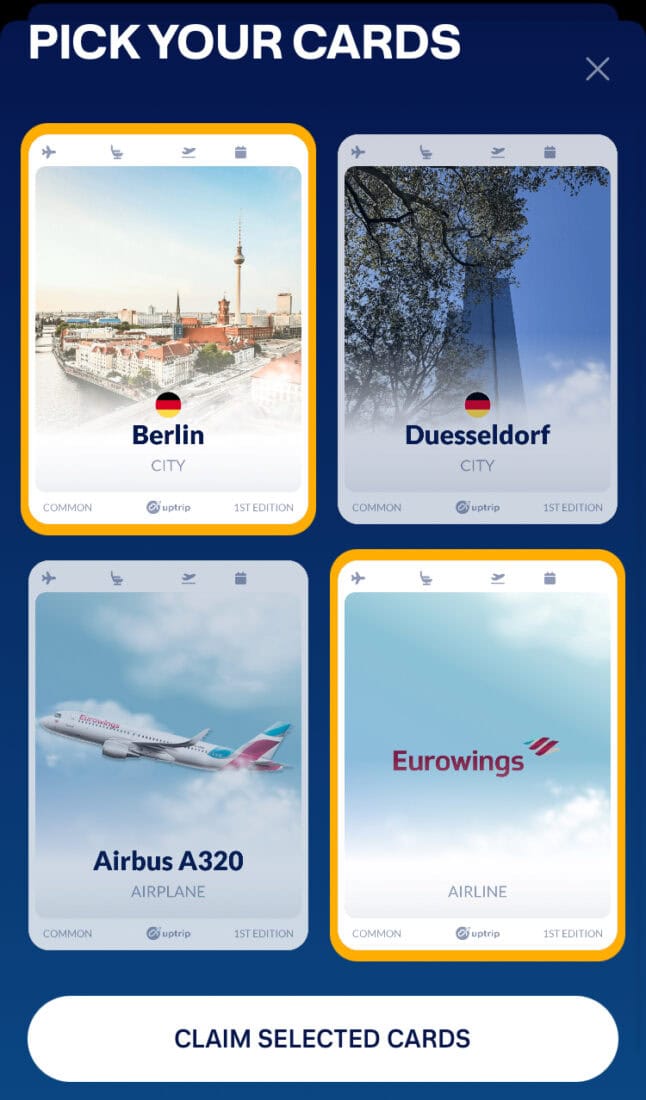Image resolution: width=646 pixels, height=1100 pixels.
Task: Deselect the Berlin city card
Action: (x=168, y=328)
